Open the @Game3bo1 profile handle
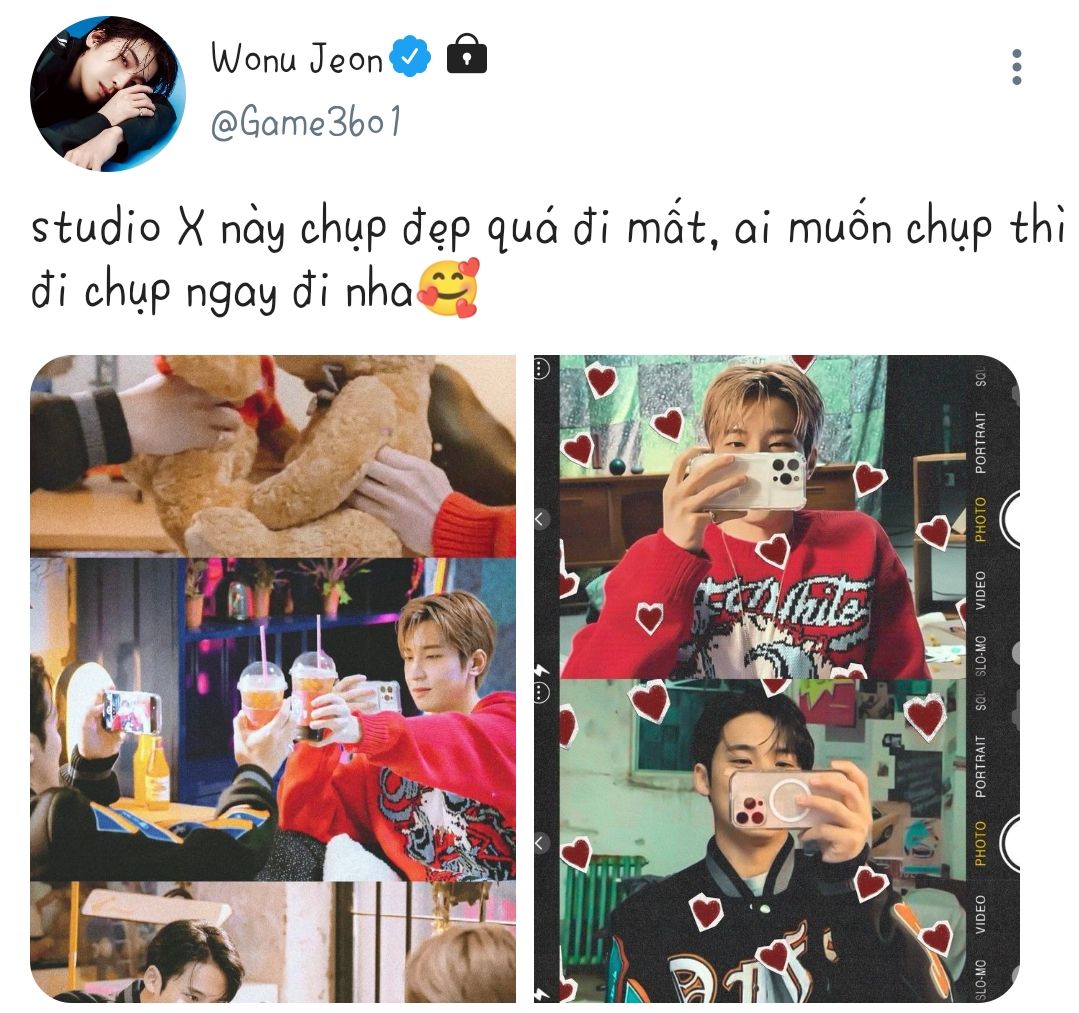The height and width of the screenshot is (1013, 1079). tap(306, 123)
